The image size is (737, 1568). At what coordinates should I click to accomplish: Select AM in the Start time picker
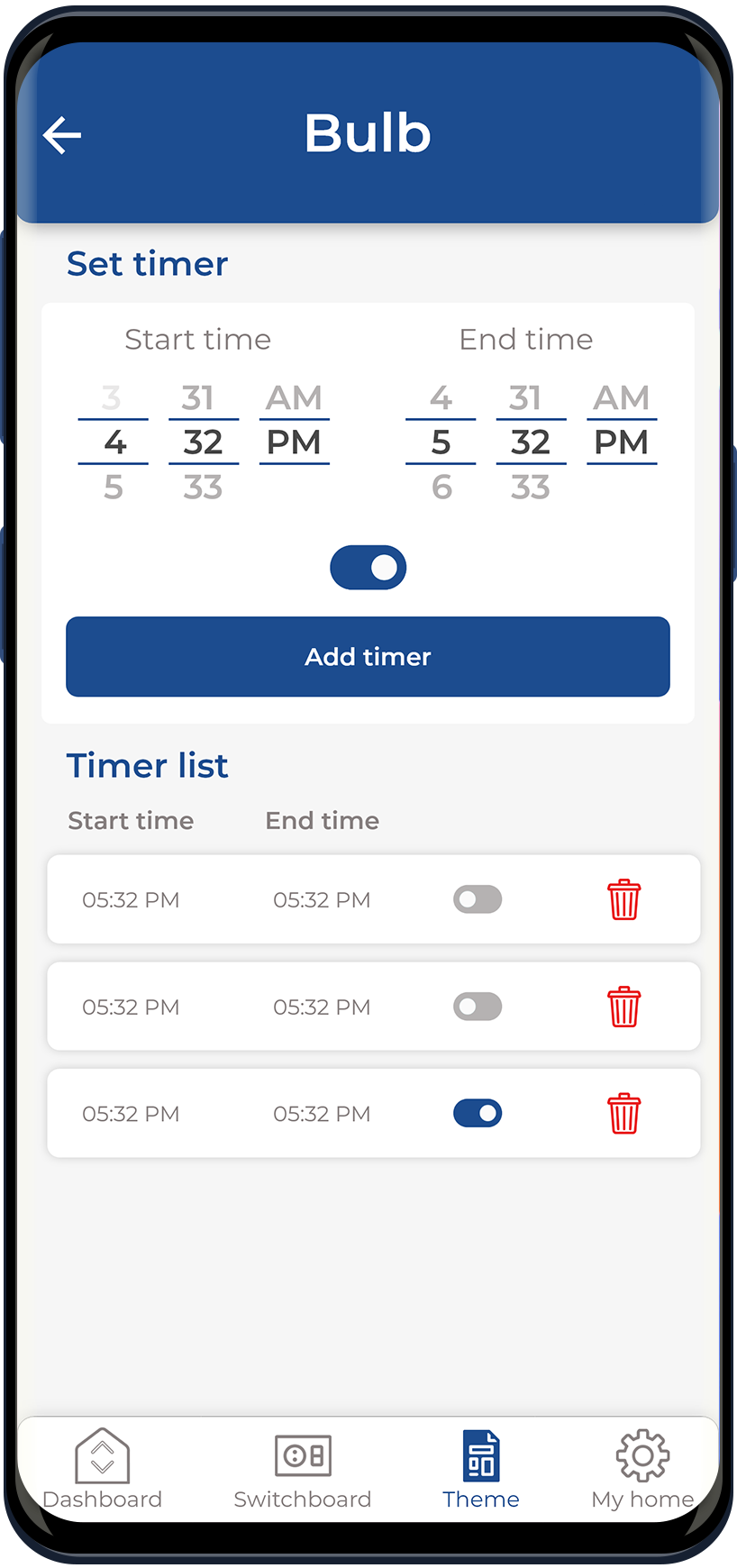pos(294,397)
